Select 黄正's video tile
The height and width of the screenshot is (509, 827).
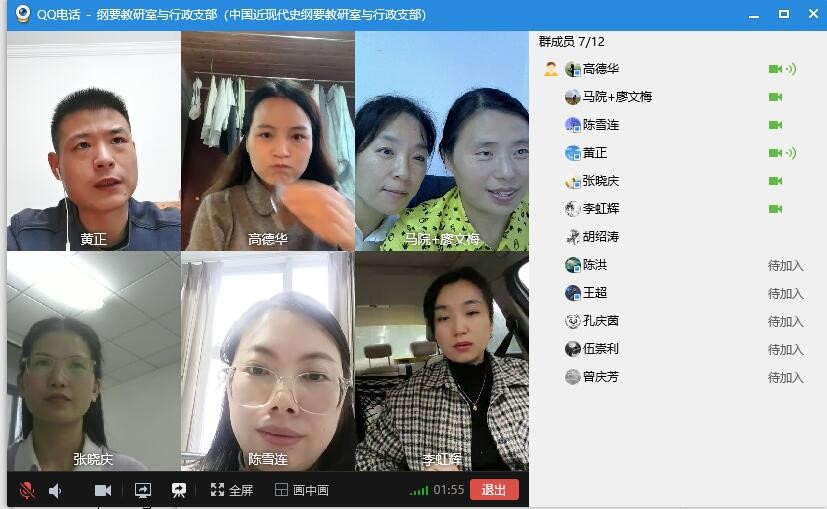tap(94, 140)
